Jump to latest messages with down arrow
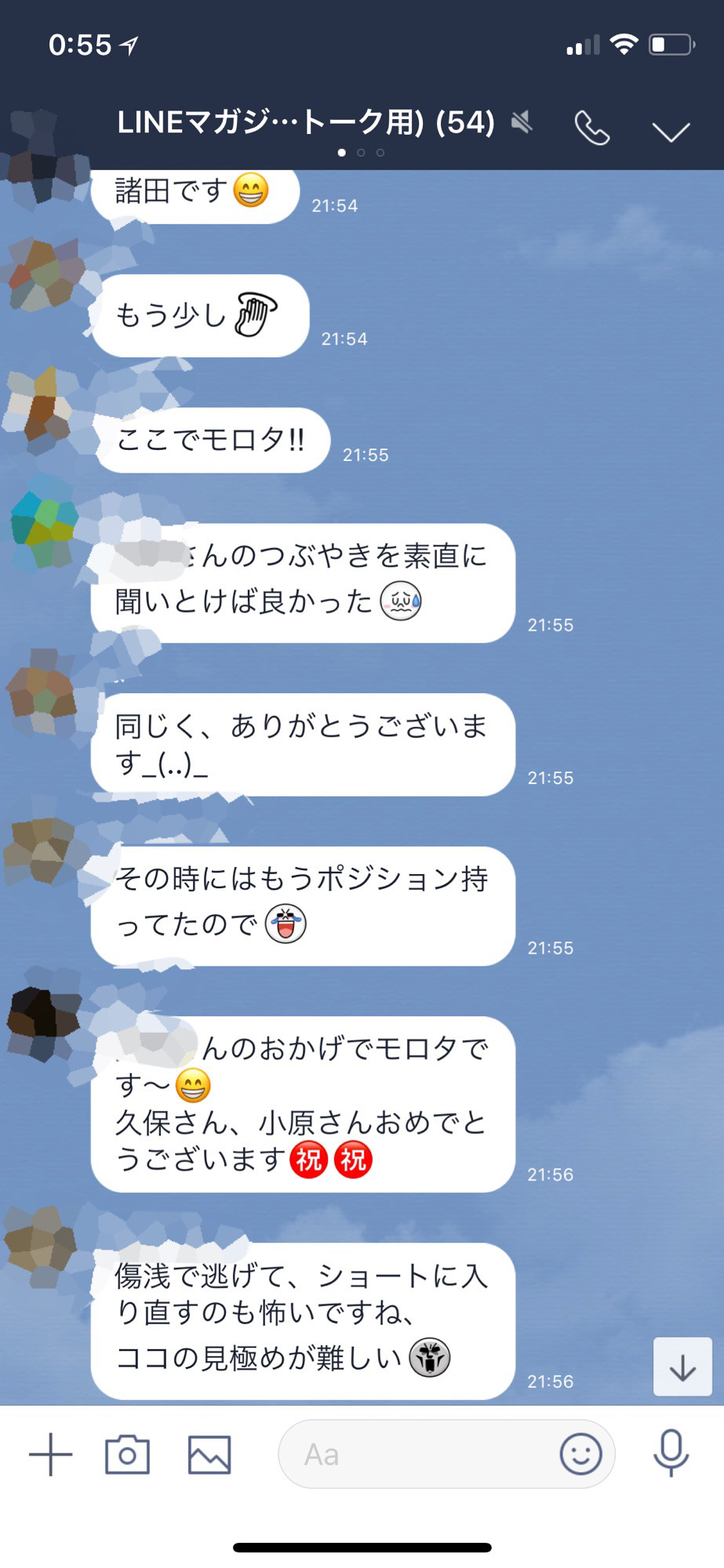724x1568 pixels. [x=682, y=1367]
